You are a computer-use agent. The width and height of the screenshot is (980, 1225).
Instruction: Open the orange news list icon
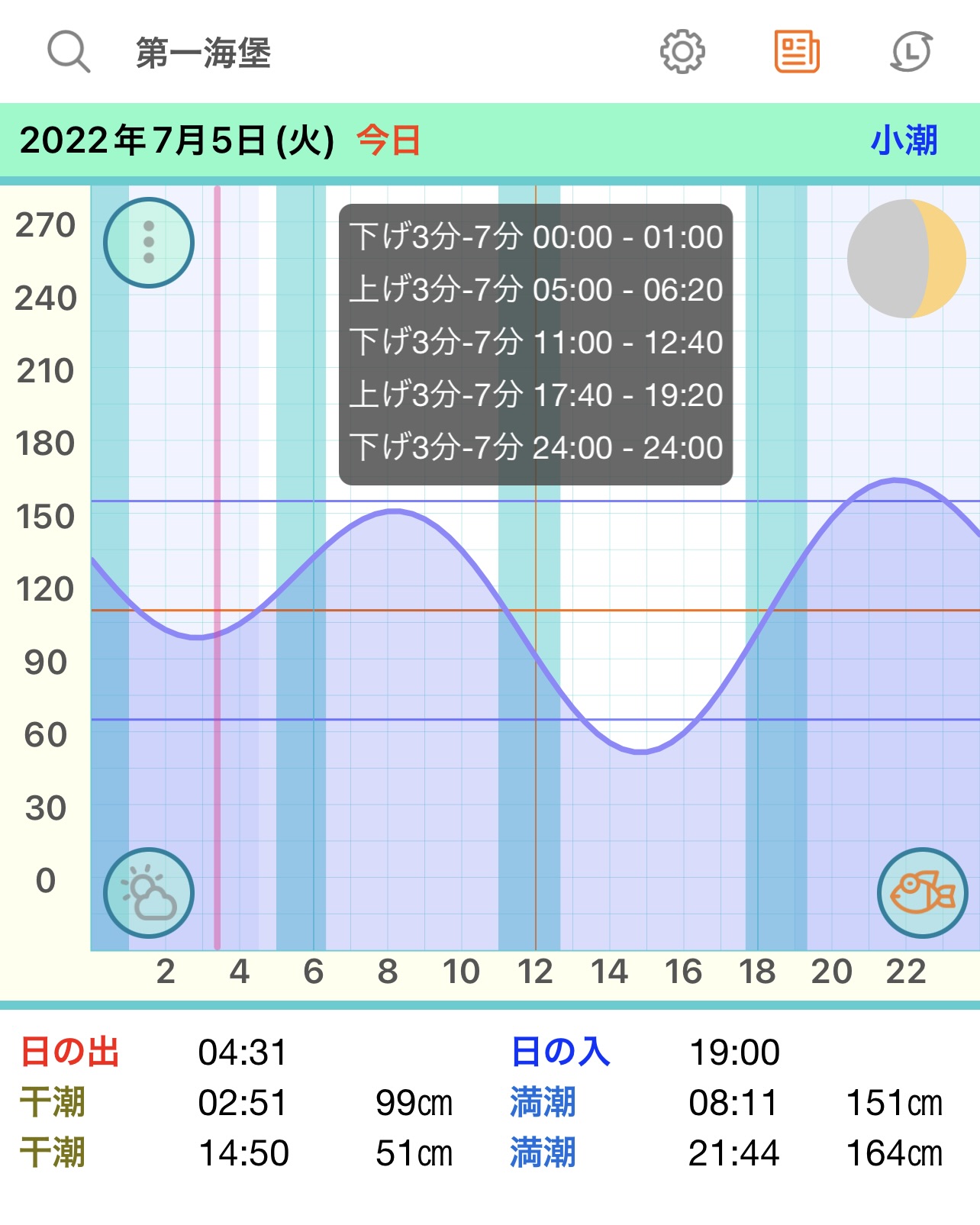click(797, 52)
